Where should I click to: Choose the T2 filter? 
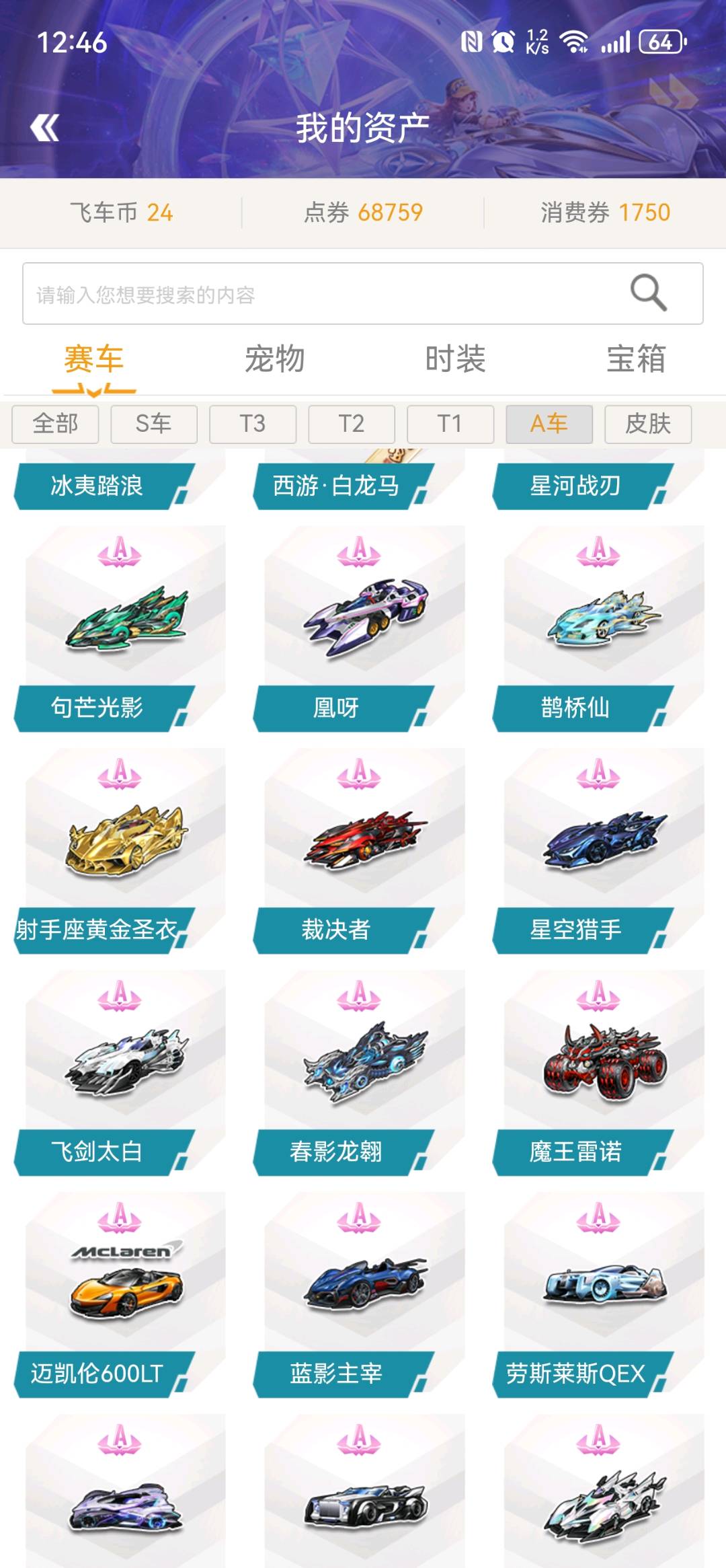point(352,424)
